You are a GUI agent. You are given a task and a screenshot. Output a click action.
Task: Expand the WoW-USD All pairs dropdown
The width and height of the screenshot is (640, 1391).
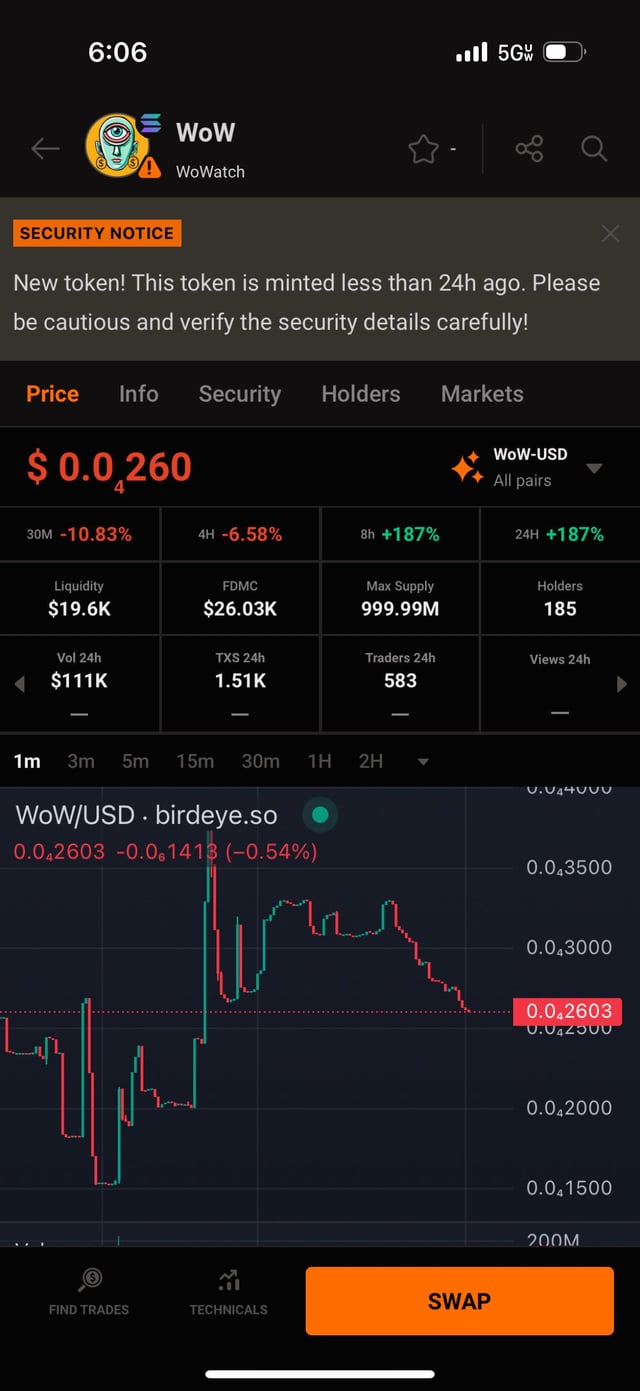click(593, 468)
